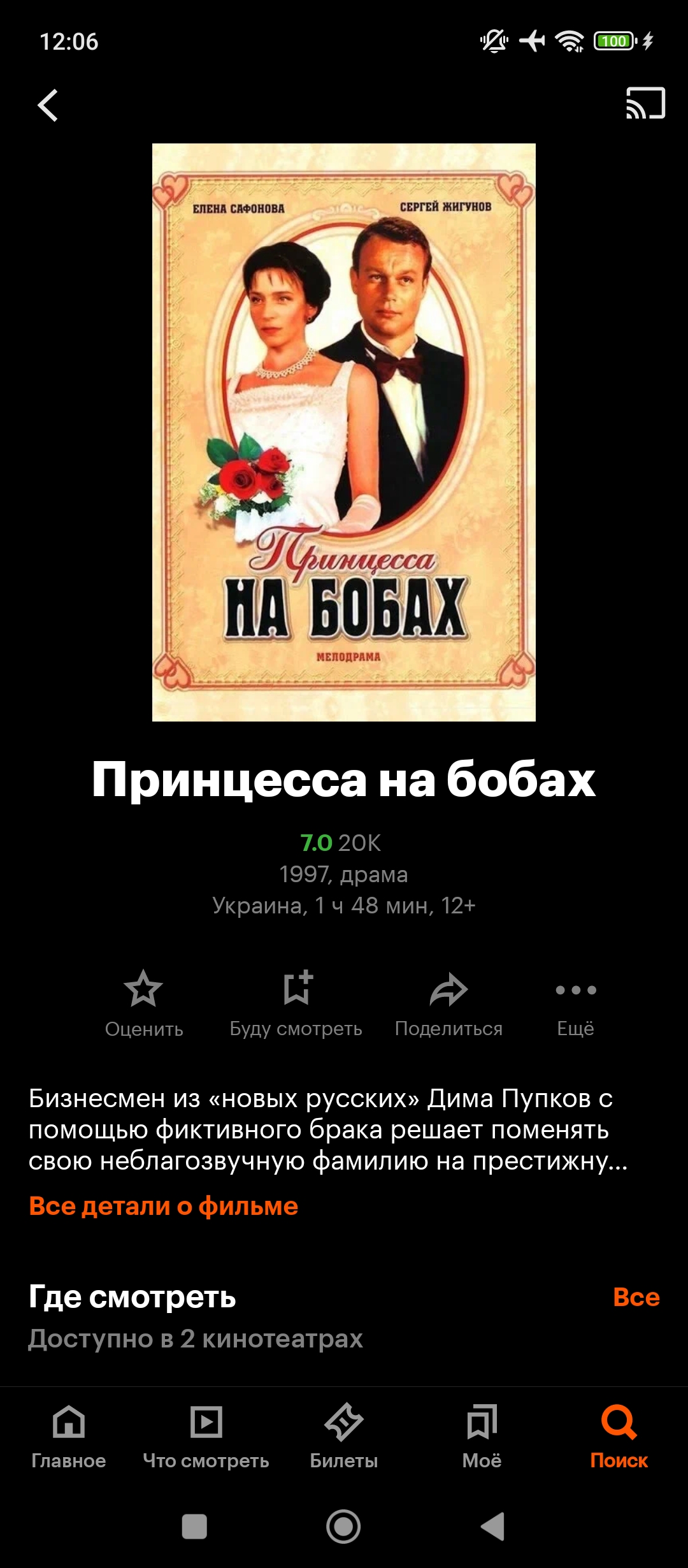The width and height of the screenshot is (688, 1568).
Task: Go back using the top arrow
Action: click(48, 105)
